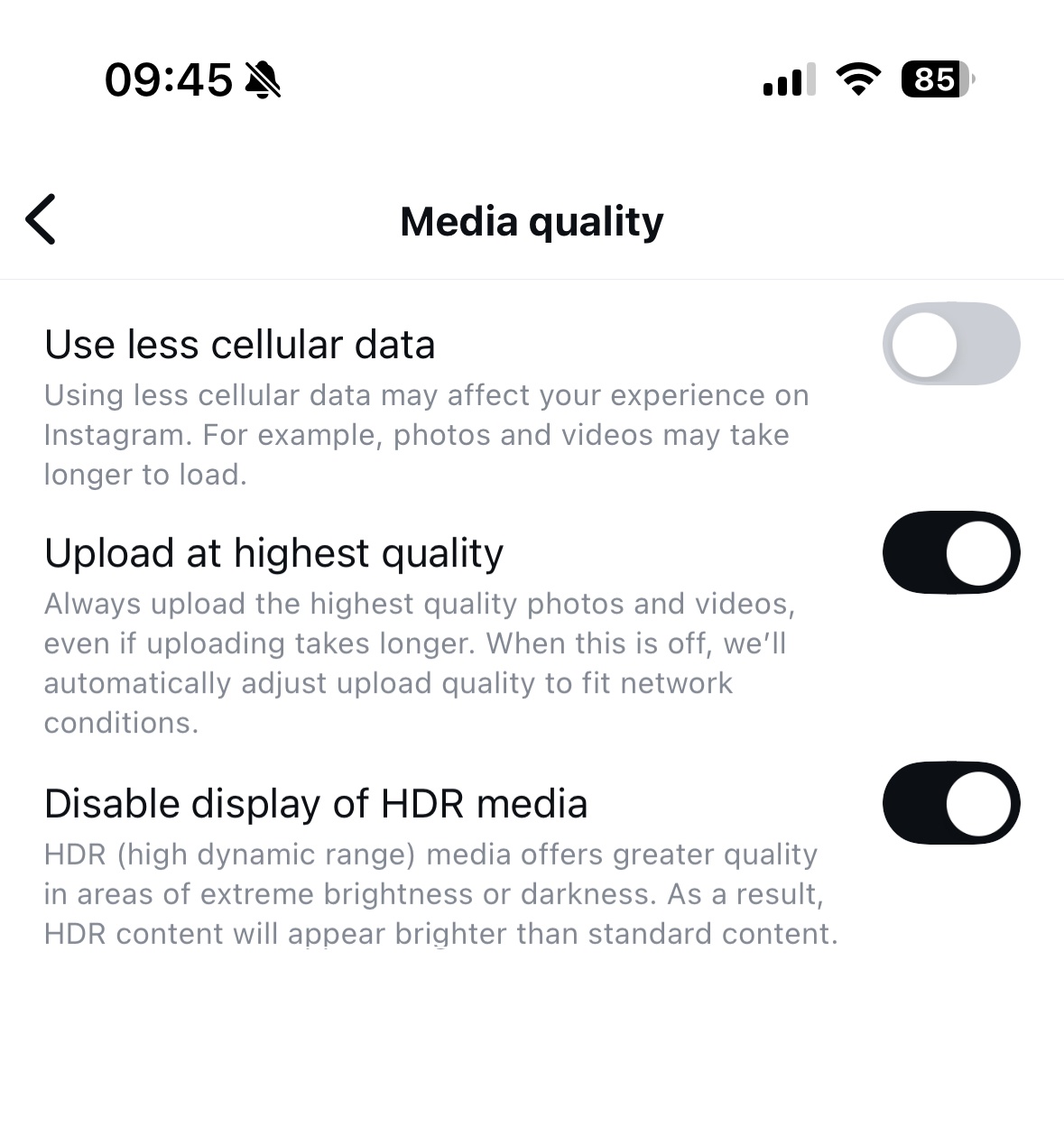
Task: Turn off Upload at highest quality
Action: [950, 553]
